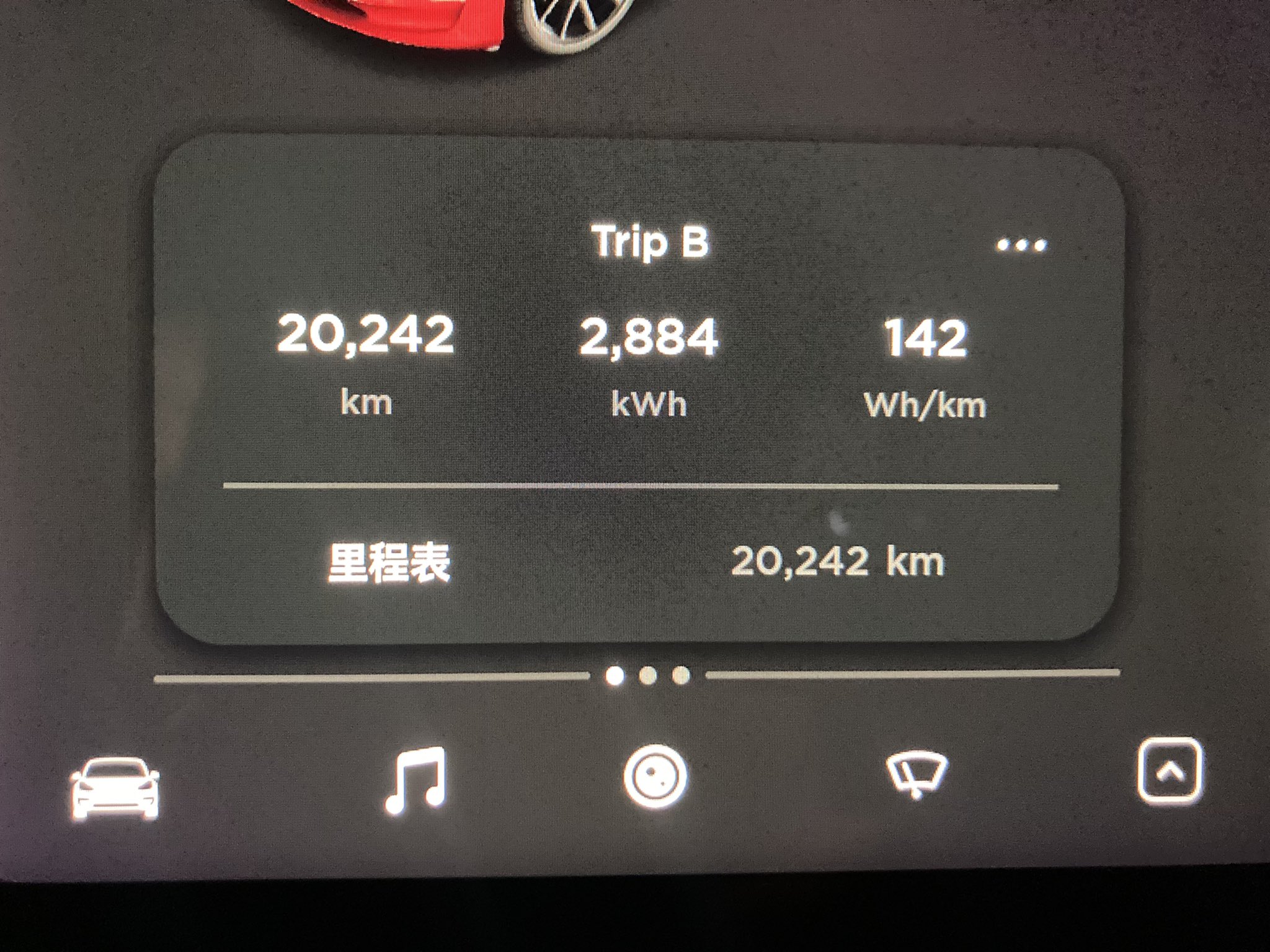
Task: Open the Trip B overflow menu
Action: tap(1021, 245)
